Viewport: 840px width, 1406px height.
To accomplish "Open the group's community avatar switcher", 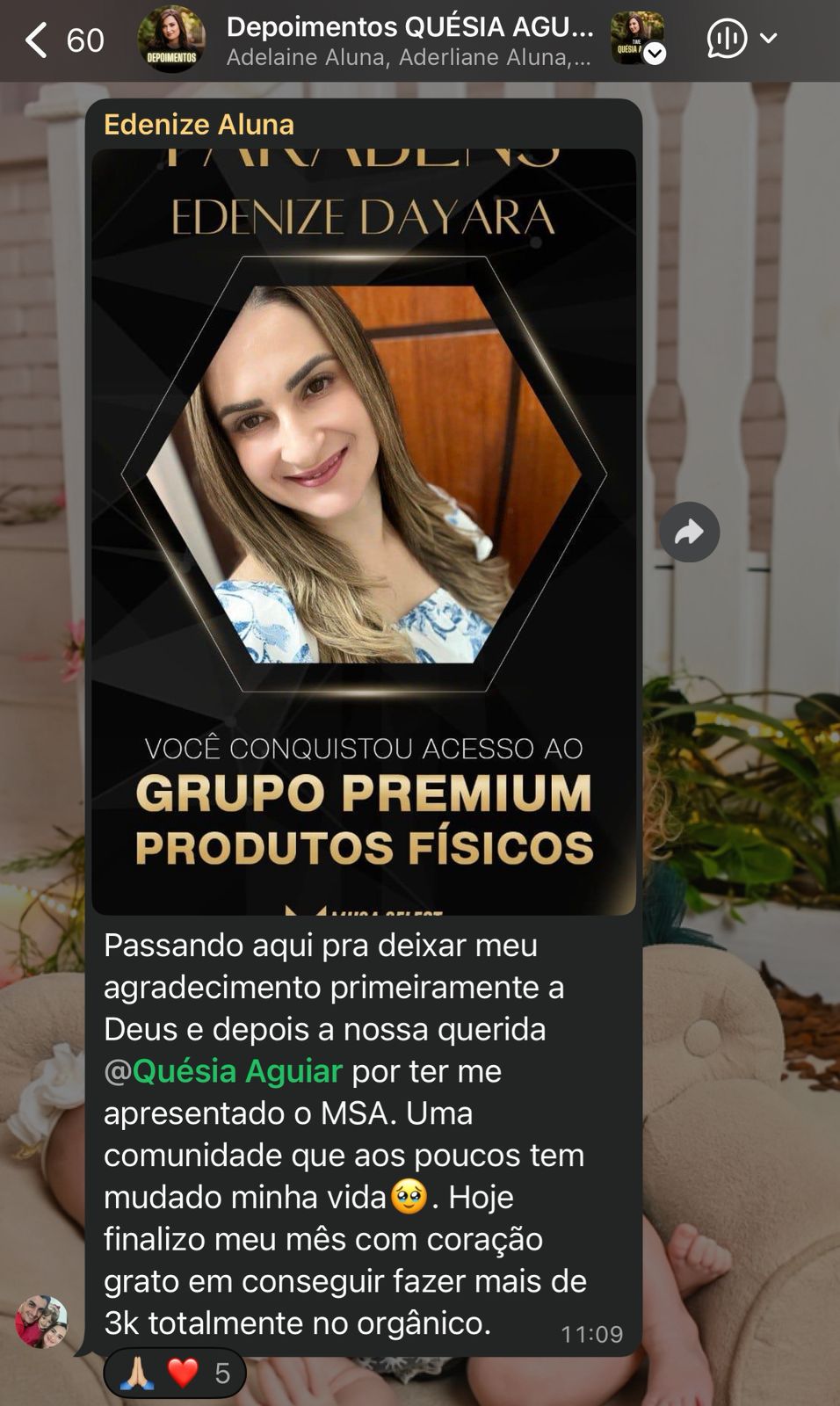I will pyautogui.click(x=638, y=39).
